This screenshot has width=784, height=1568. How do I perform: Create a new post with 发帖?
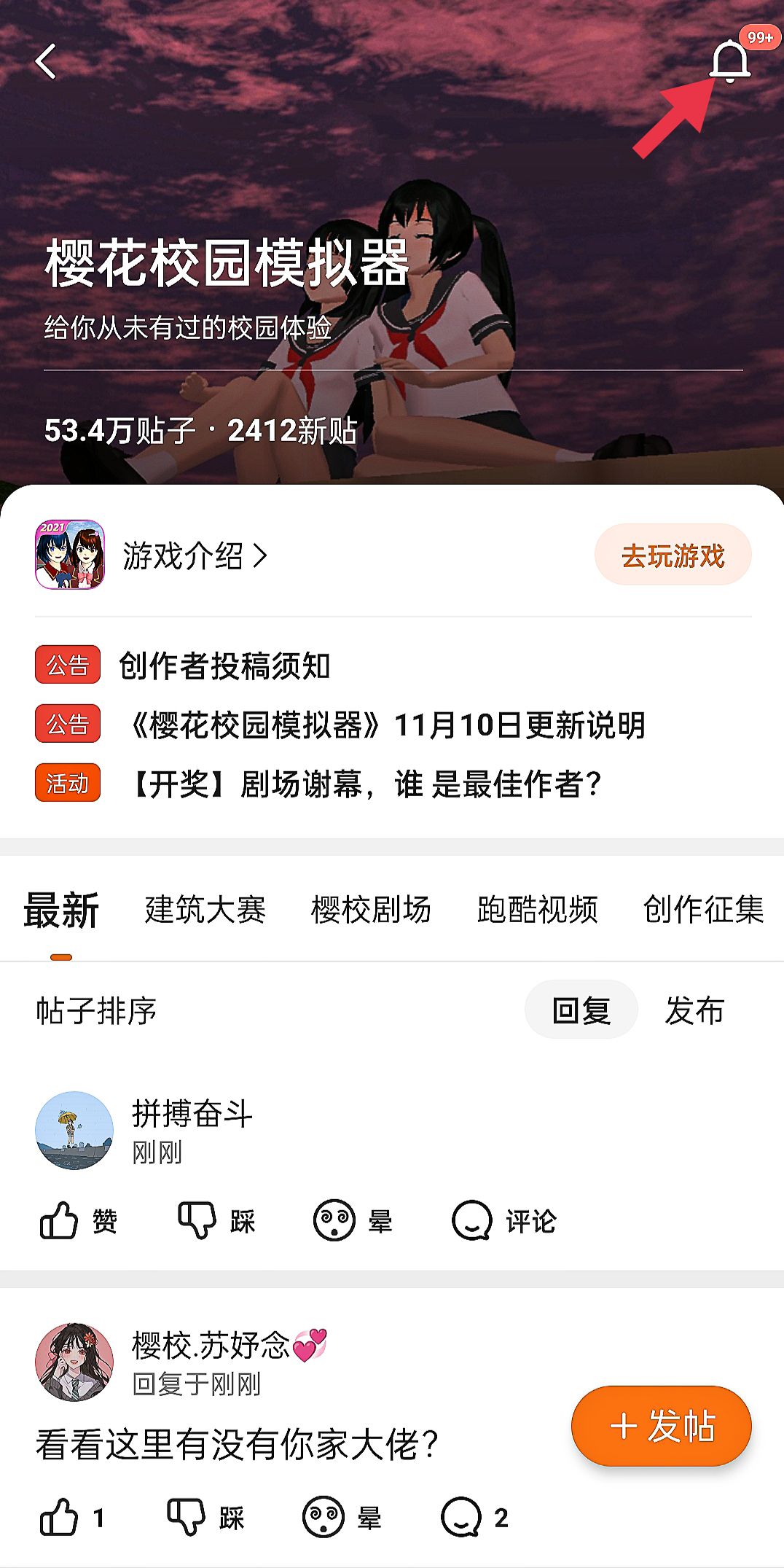point(661,1426)
